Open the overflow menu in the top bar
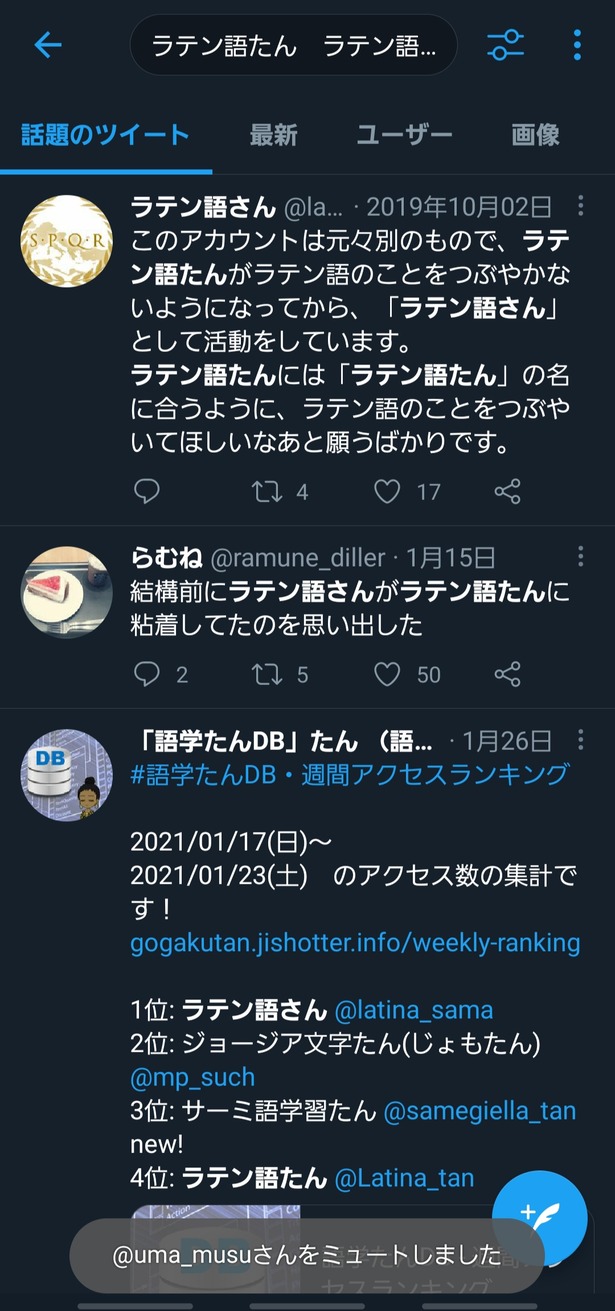615x1311 pixels. tap(577, 45)
